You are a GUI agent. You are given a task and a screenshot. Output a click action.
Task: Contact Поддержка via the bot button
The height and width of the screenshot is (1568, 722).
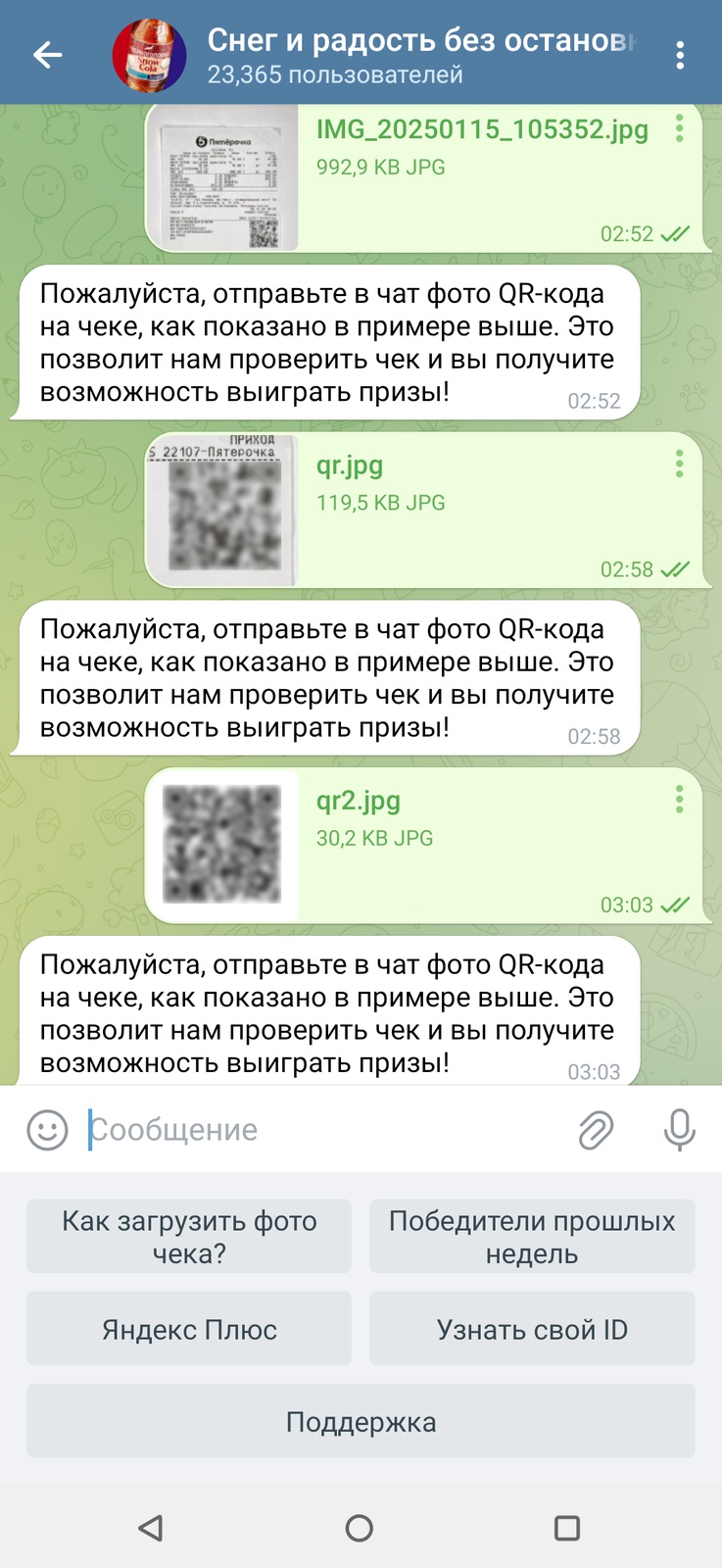[x=361, y=1421]
